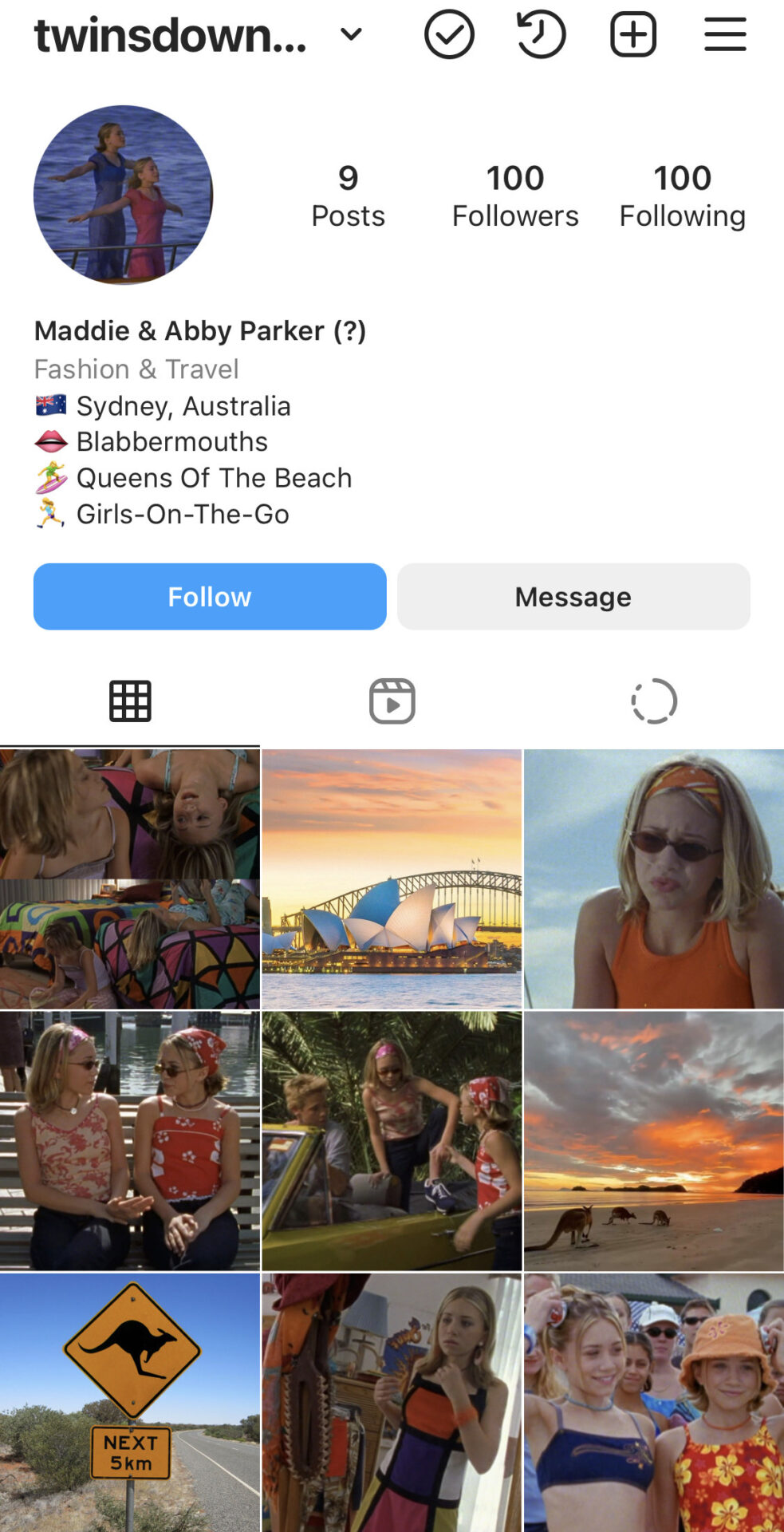The image size is (784, 1532).
Task: Open the Sydney Opera House post
Action: point(392,879)
